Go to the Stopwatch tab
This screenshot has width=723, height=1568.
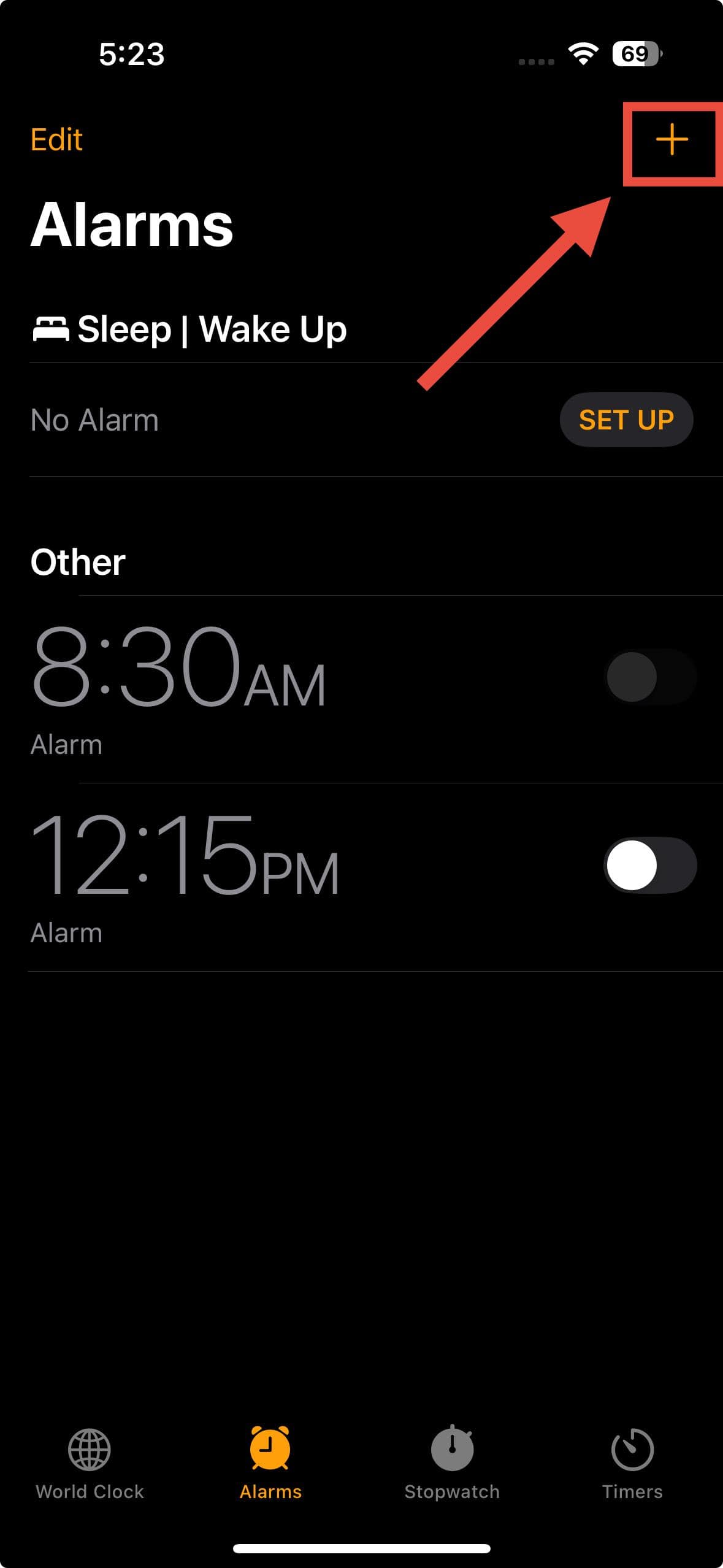pyautogui.click(x=452, y=1463)
